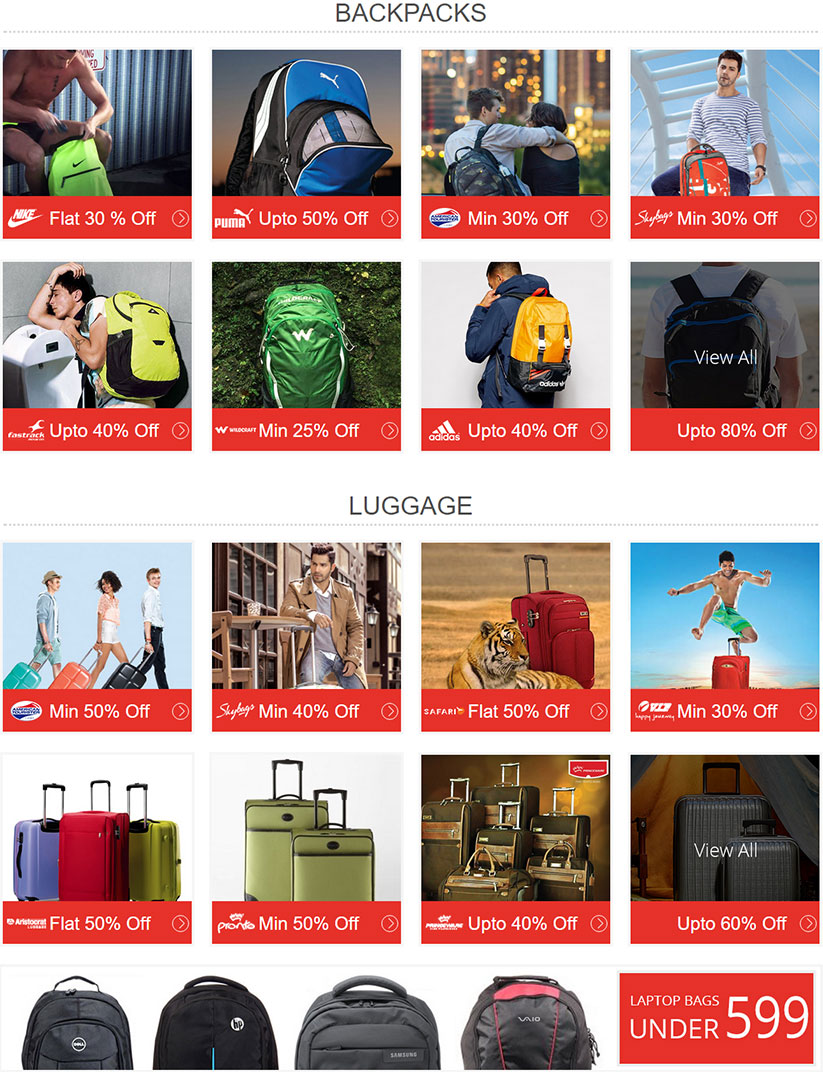This screenshot has width=823, height=1072.
Task: Open Nike backpacks Flat 30% Off tile
Action: [x=97, y=143]
